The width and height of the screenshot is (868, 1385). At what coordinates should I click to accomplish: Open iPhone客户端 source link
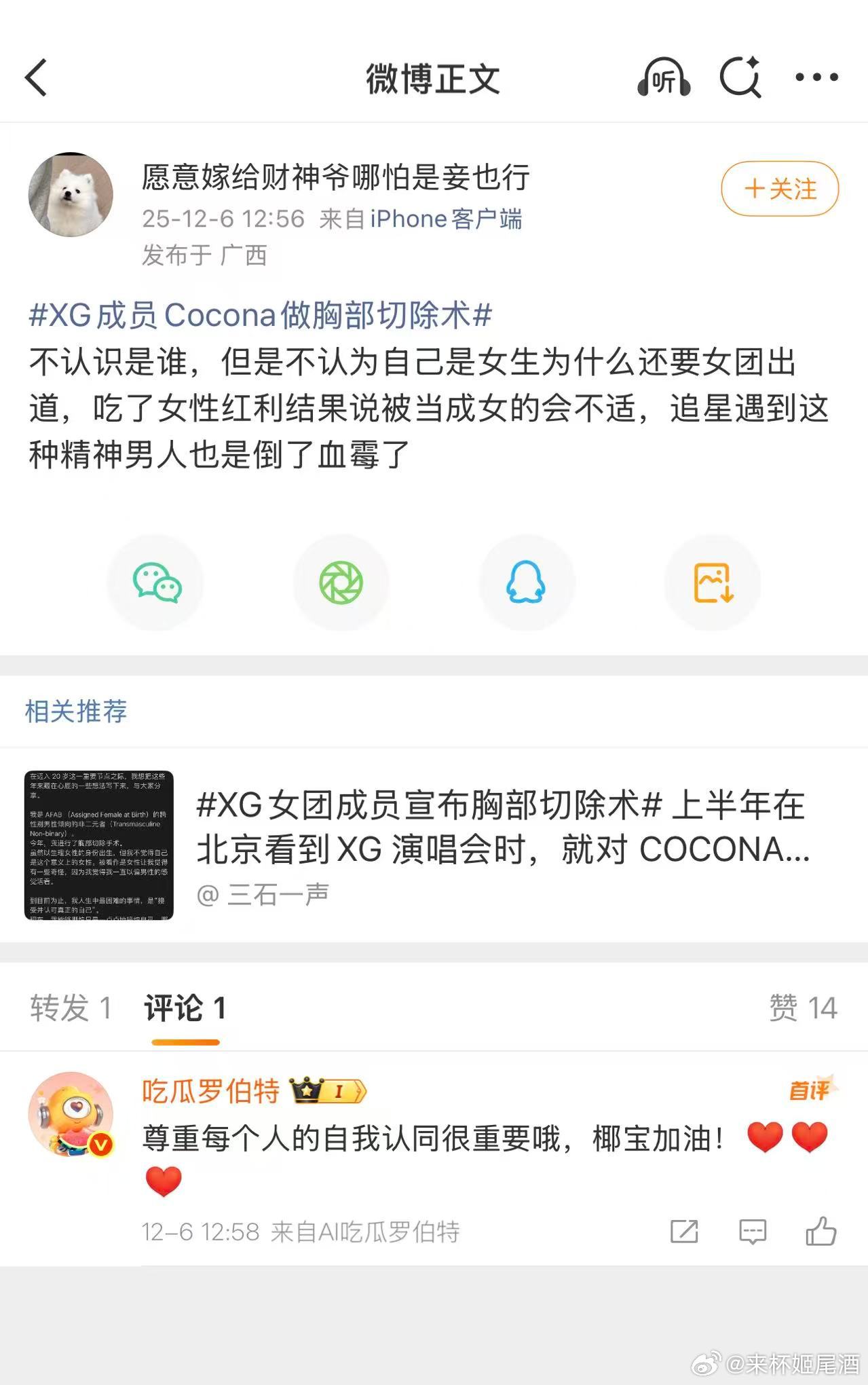445,219
